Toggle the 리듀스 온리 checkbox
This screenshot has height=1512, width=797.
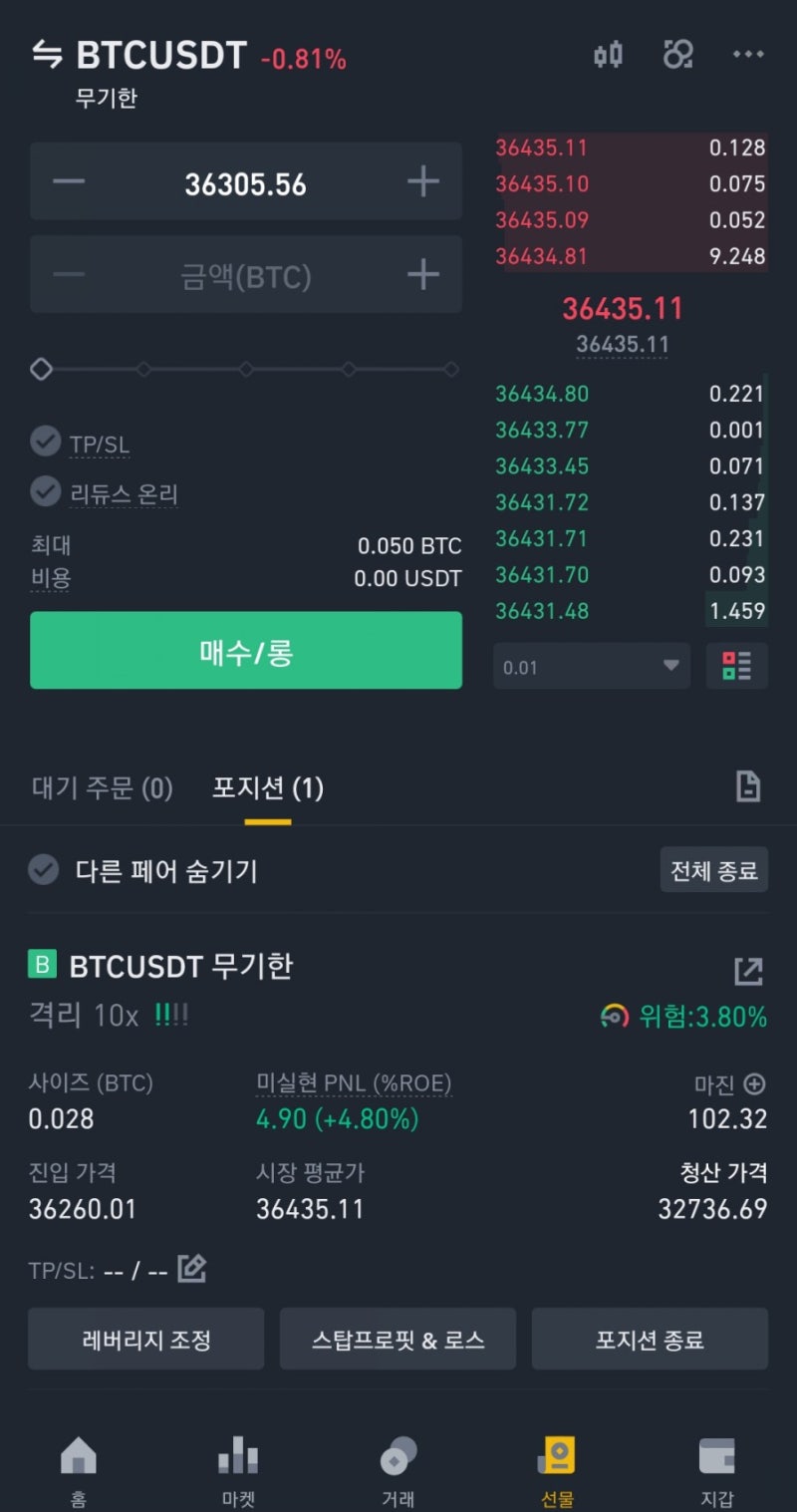pos(45,490)
